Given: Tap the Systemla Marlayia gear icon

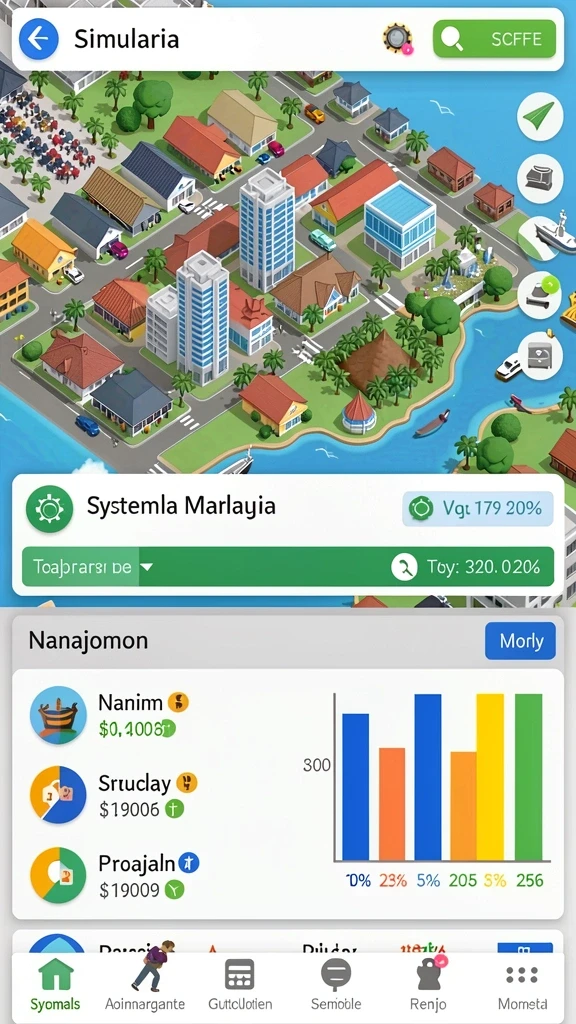Looking at the screenshot, I should click(x=50, y=509).
